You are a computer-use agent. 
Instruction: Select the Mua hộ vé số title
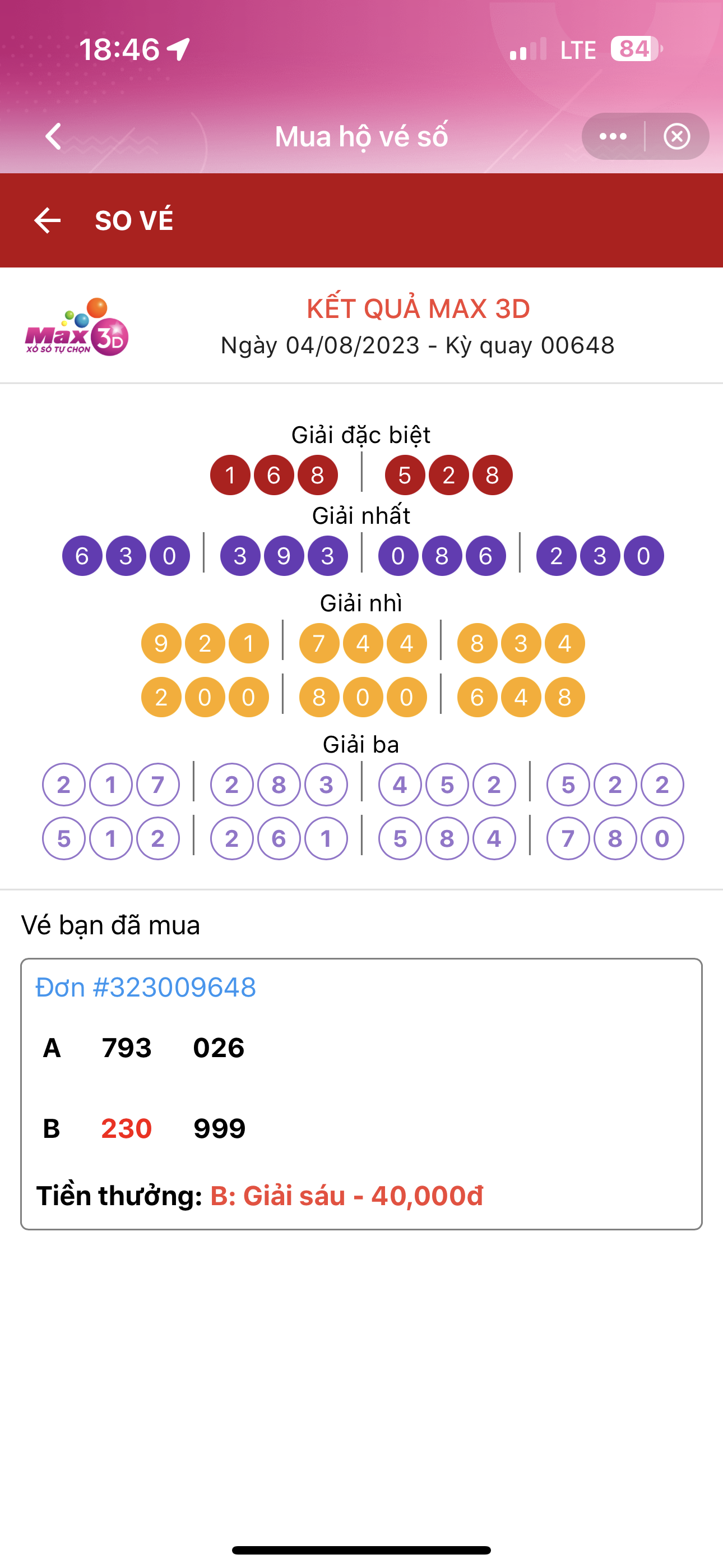[361, 136]
